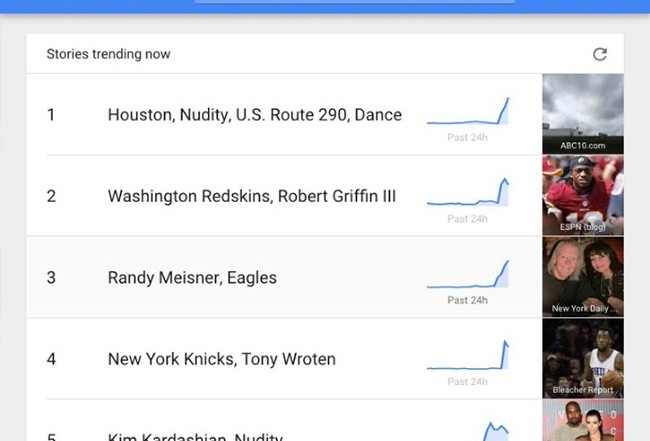The image size is (650, 441).
Task: Open the Randy Meisner, Eagles story
Action: (192, 277)
